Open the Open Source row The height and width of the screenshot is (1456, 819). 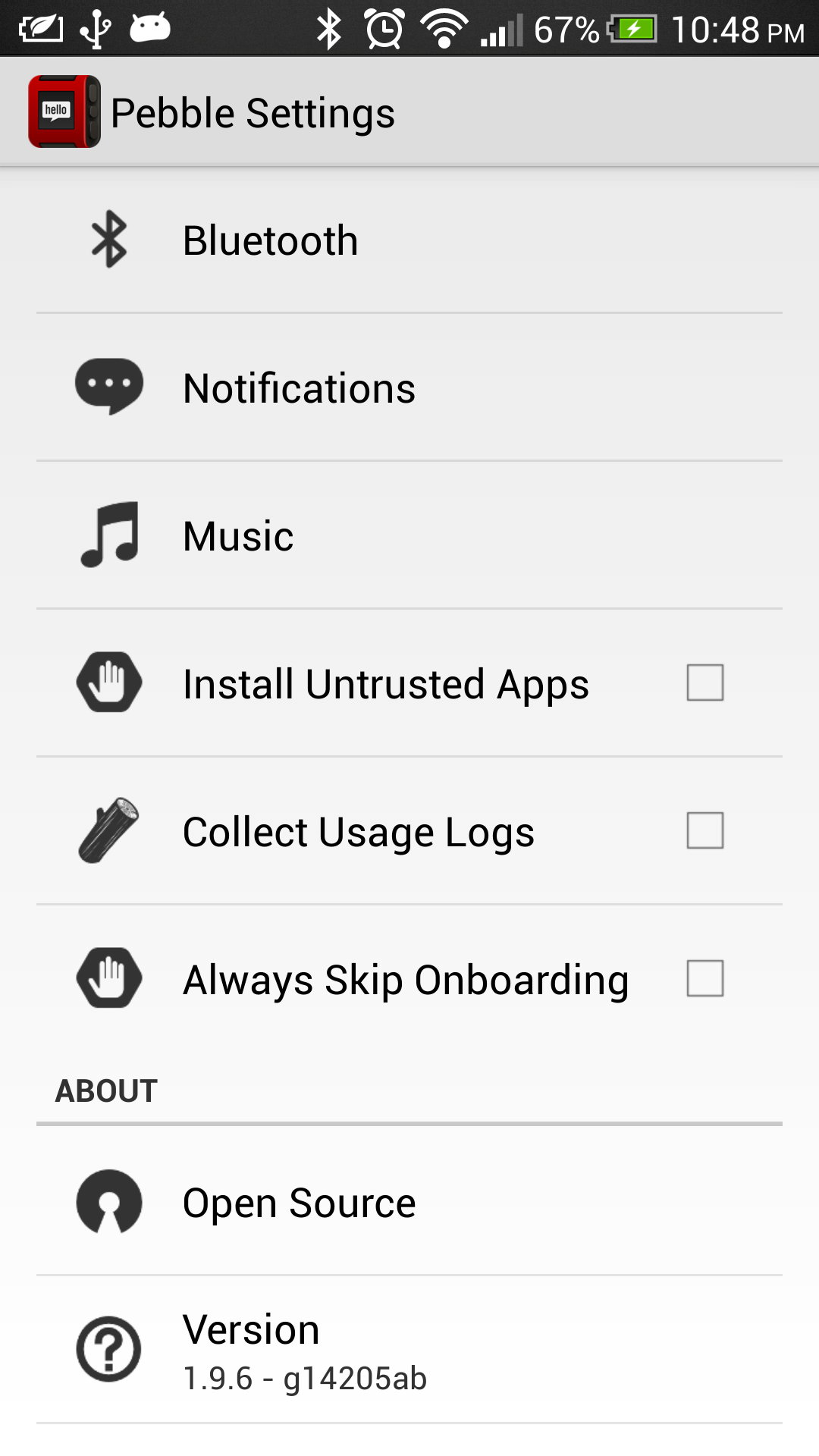pyautogui.click(x=409, y=1202)
